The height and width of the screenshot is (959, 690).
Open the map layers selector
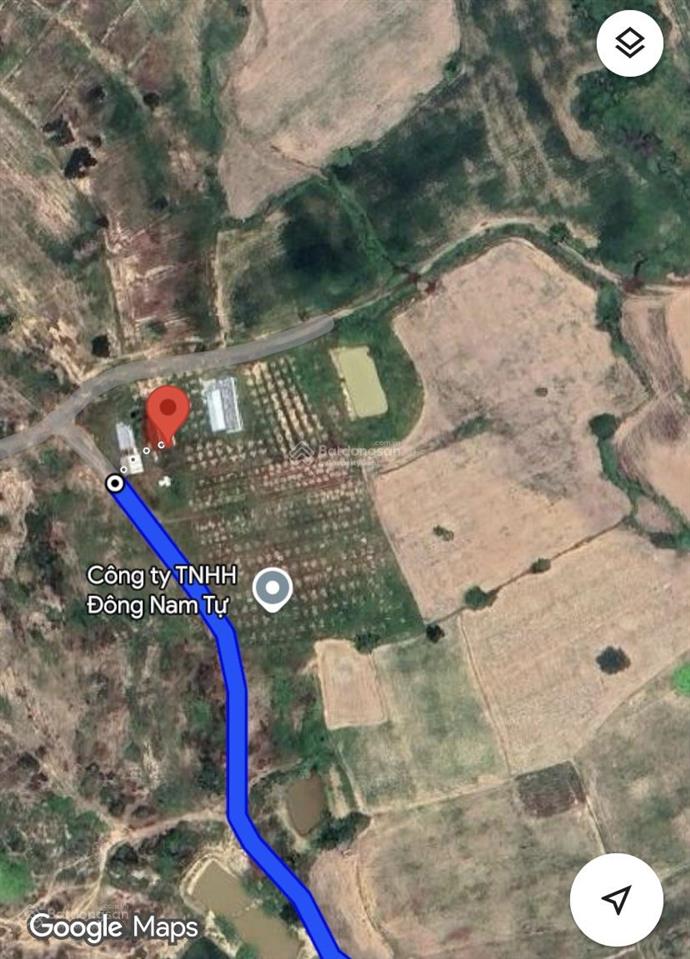tap(629, 43)
